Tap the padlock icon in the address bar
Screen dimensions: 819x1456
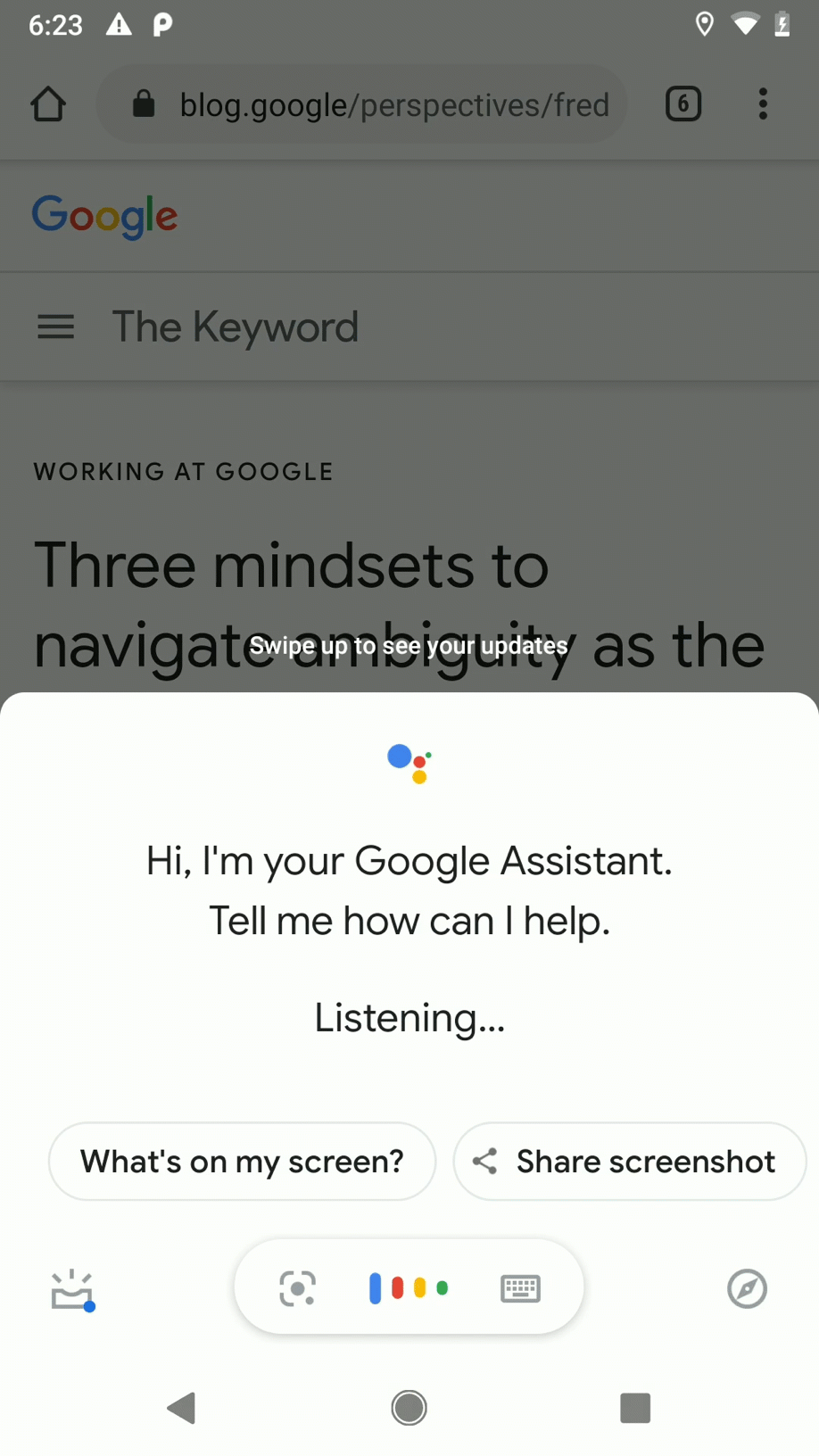[x=144, y=103]
